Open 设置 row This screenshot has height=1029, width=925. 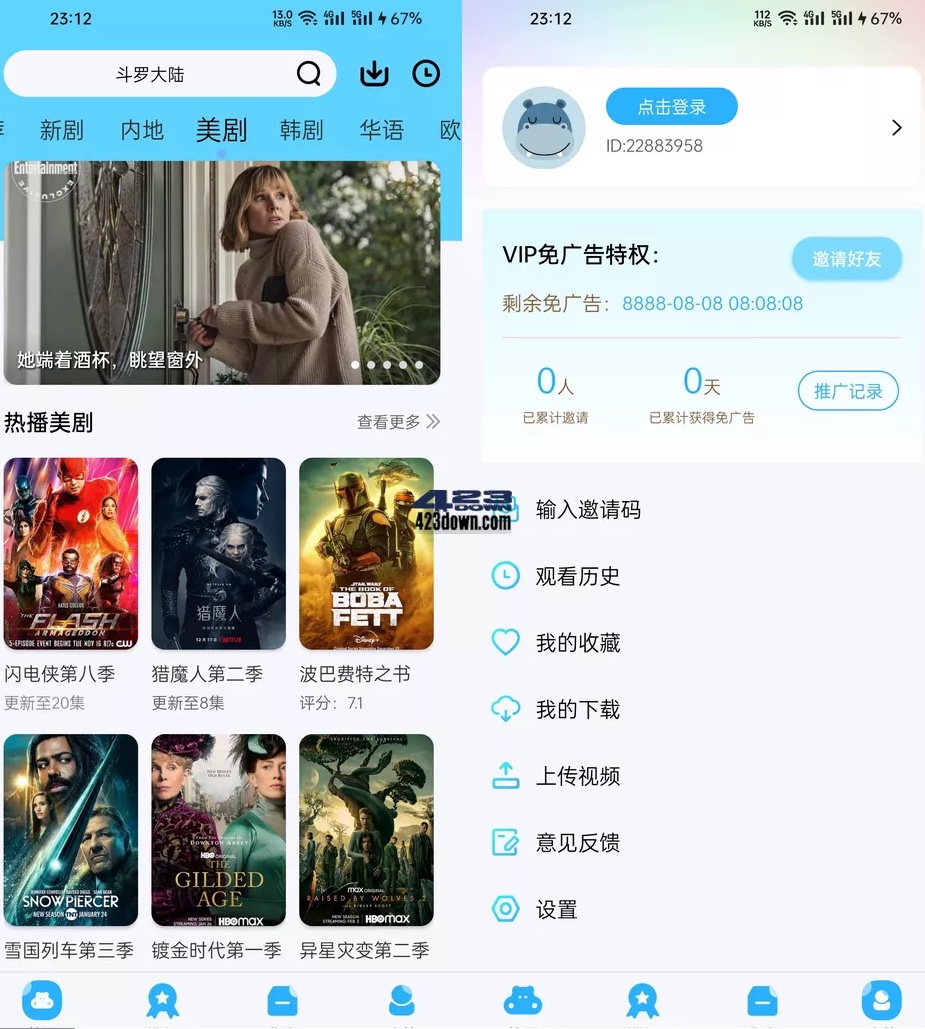click(557, 910)
